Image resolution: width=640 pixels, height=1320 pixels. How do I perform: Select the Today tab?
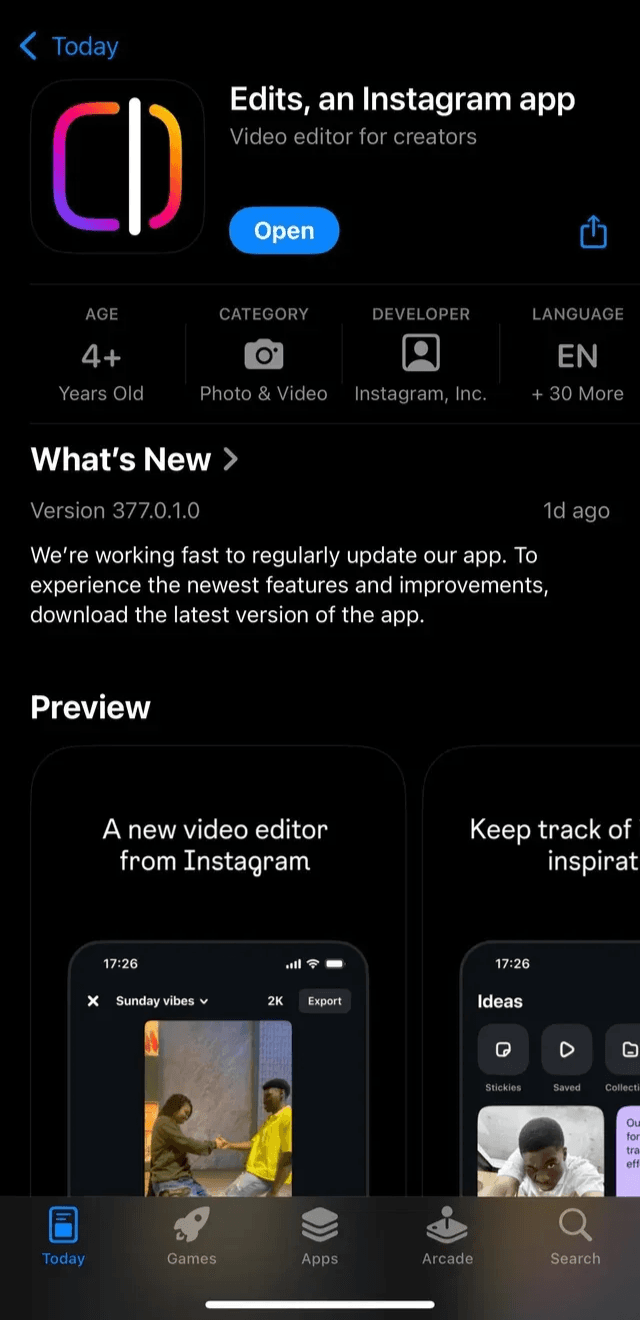pyautogui.click(x=63, y=1237)
